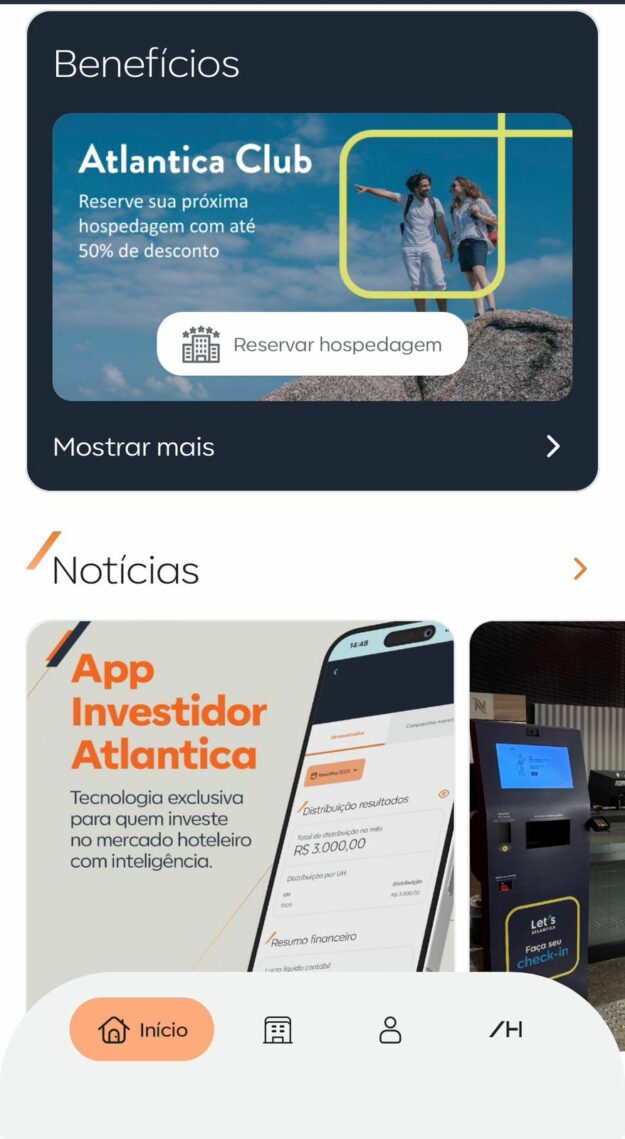Tap the Reservar hospedagem button
Screen dimensions: 625x1139
point(312,345)
